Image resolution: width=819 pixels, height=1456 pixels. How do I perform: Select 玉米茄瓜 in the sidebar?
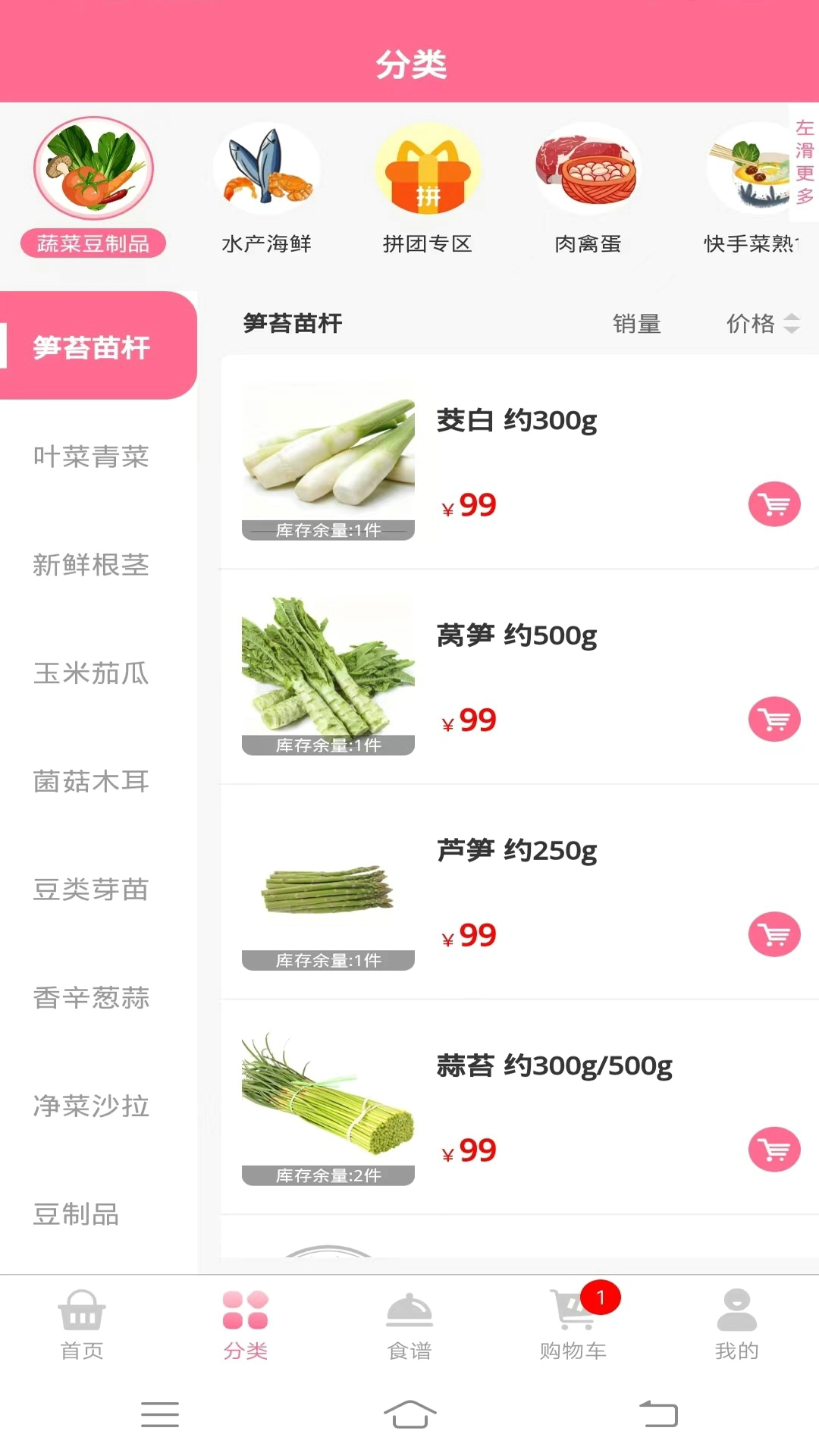(91, 673)
